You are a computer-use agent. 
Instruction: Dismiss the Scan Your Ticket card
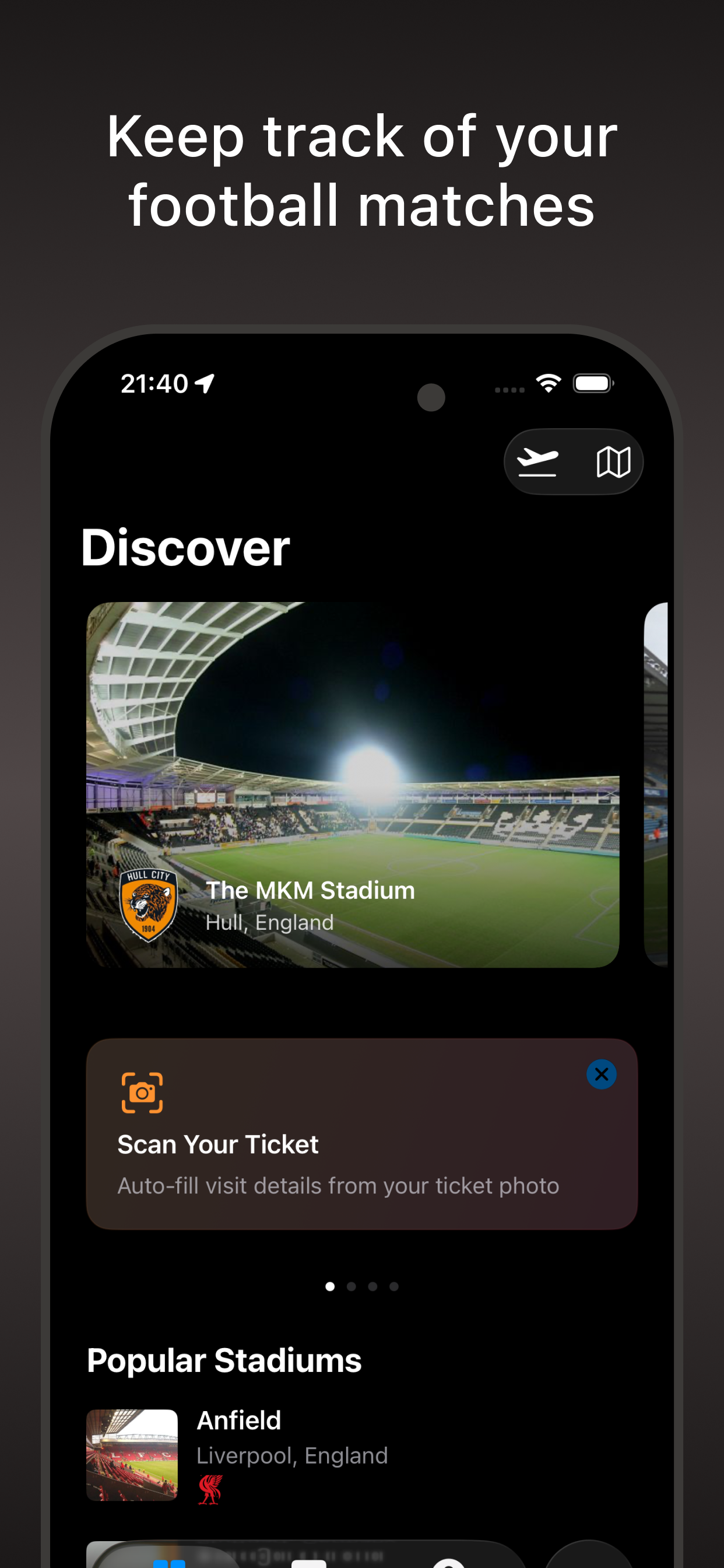click(601, 1074)
